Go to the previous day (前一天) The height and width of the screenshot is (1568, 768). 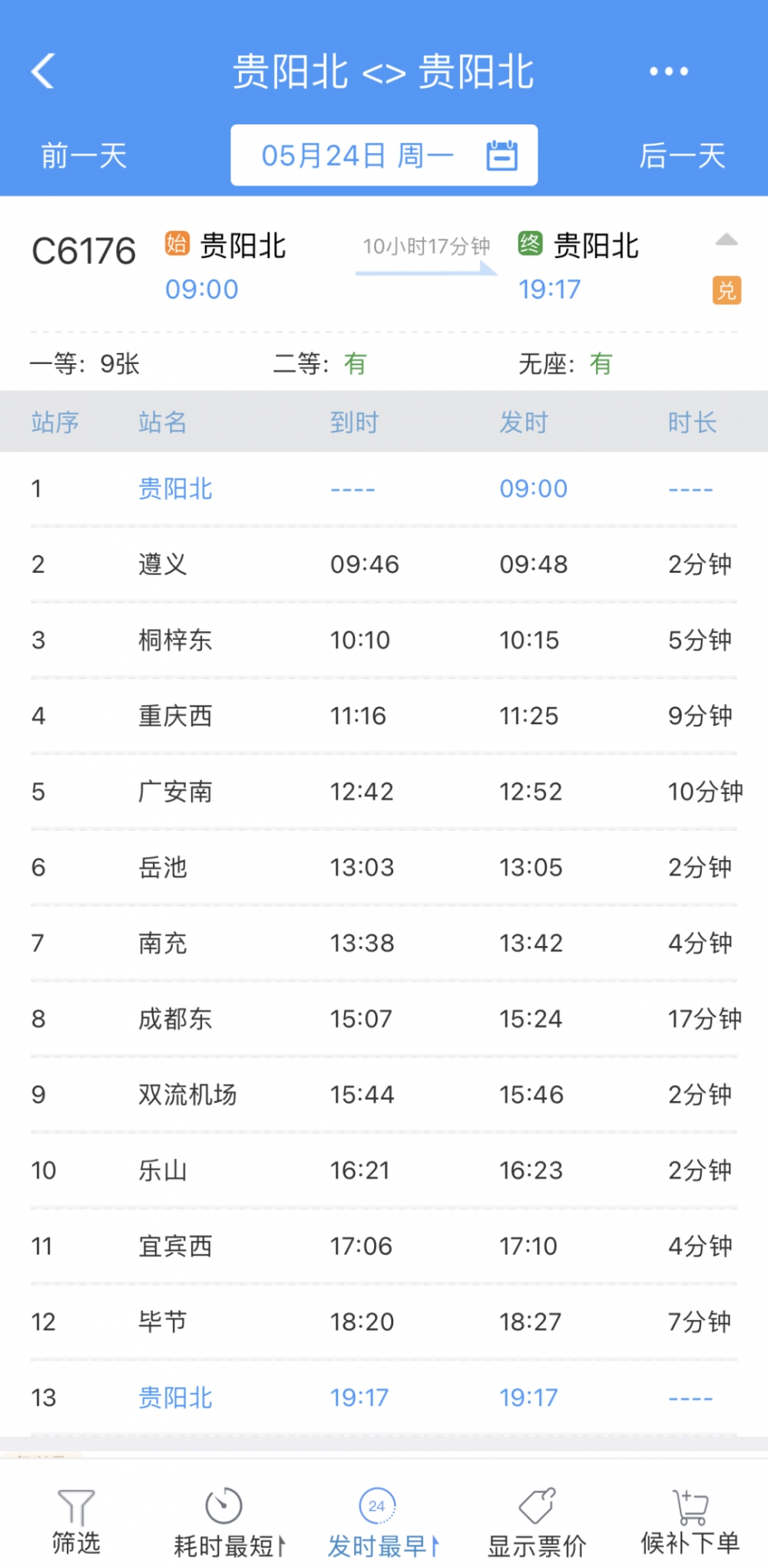coord(84,156)
